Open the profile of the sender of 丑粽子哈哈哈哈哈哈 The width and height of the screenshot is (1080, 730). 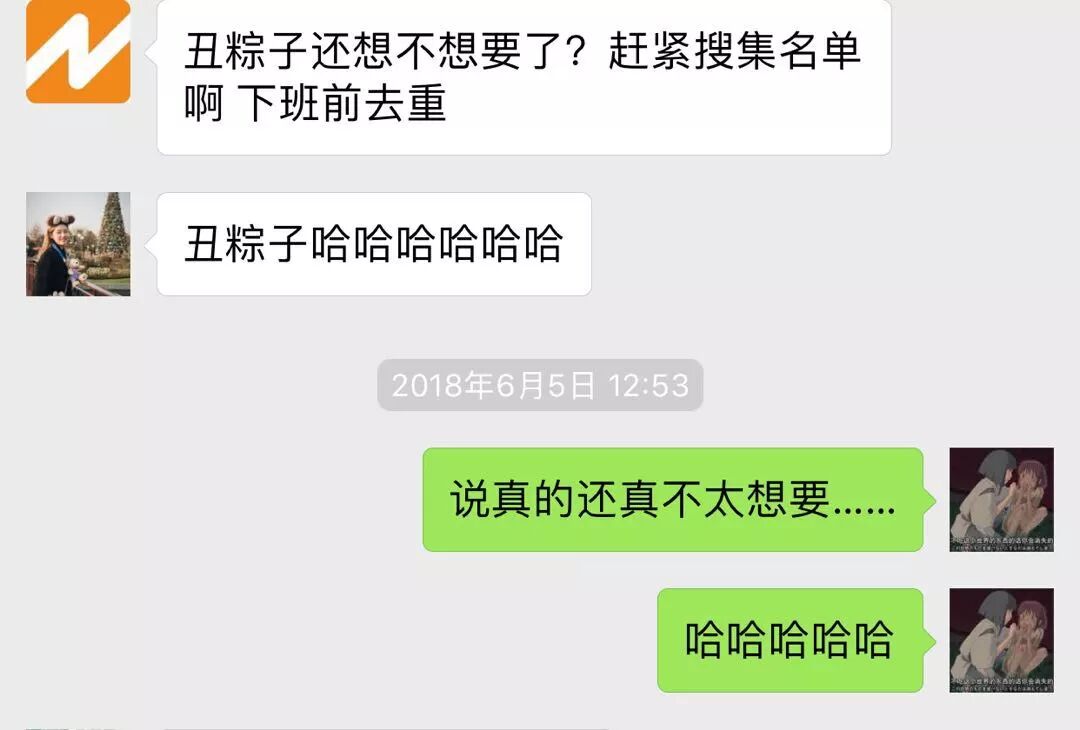78,244
